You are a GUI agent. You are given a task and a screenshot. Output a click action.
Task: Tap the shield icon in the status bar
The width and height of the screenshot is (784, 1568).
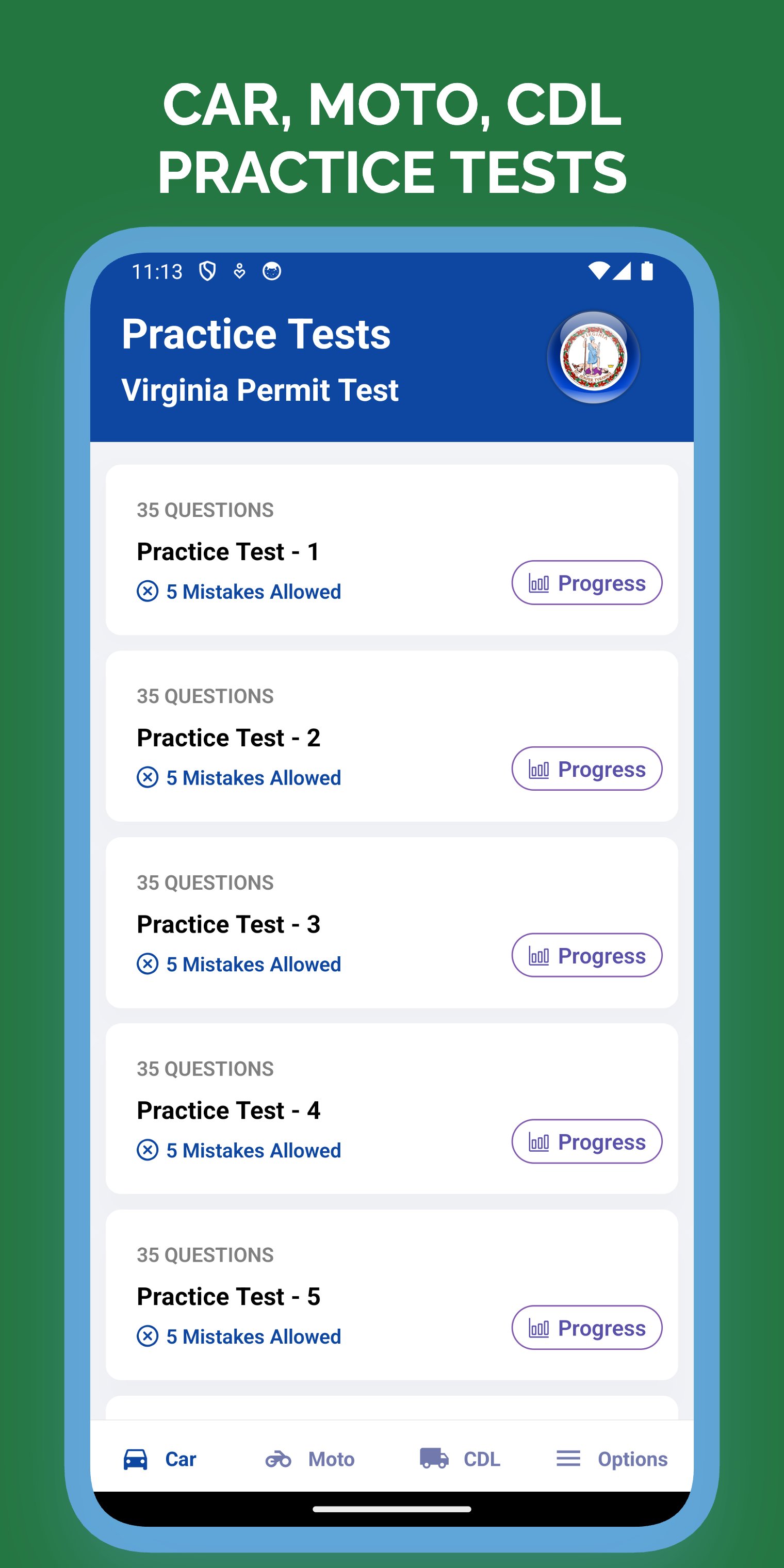tap(206, 271)
